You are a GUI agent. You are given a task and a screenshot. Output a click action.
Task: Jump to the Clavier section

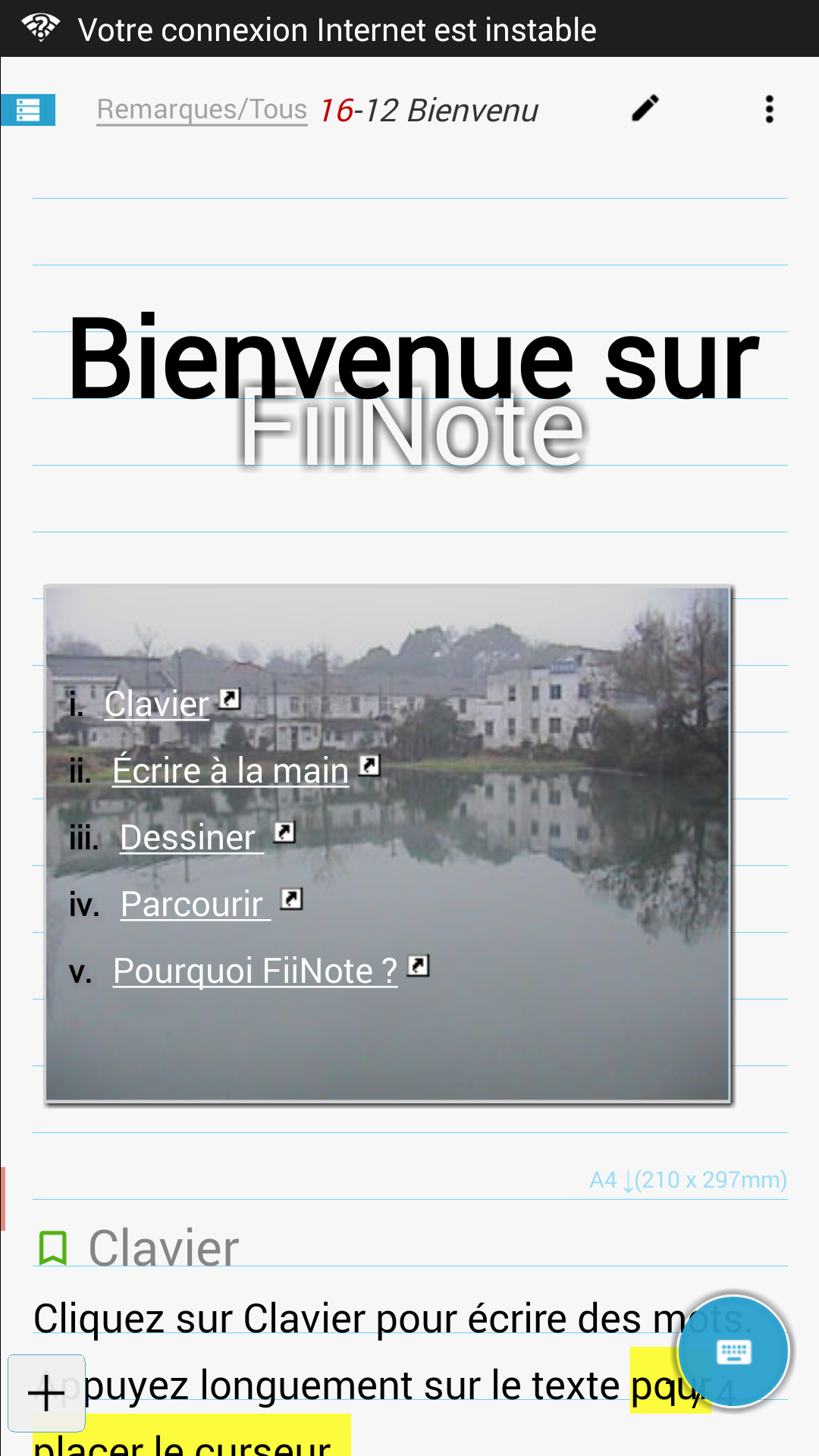click(x=157, y=704)
